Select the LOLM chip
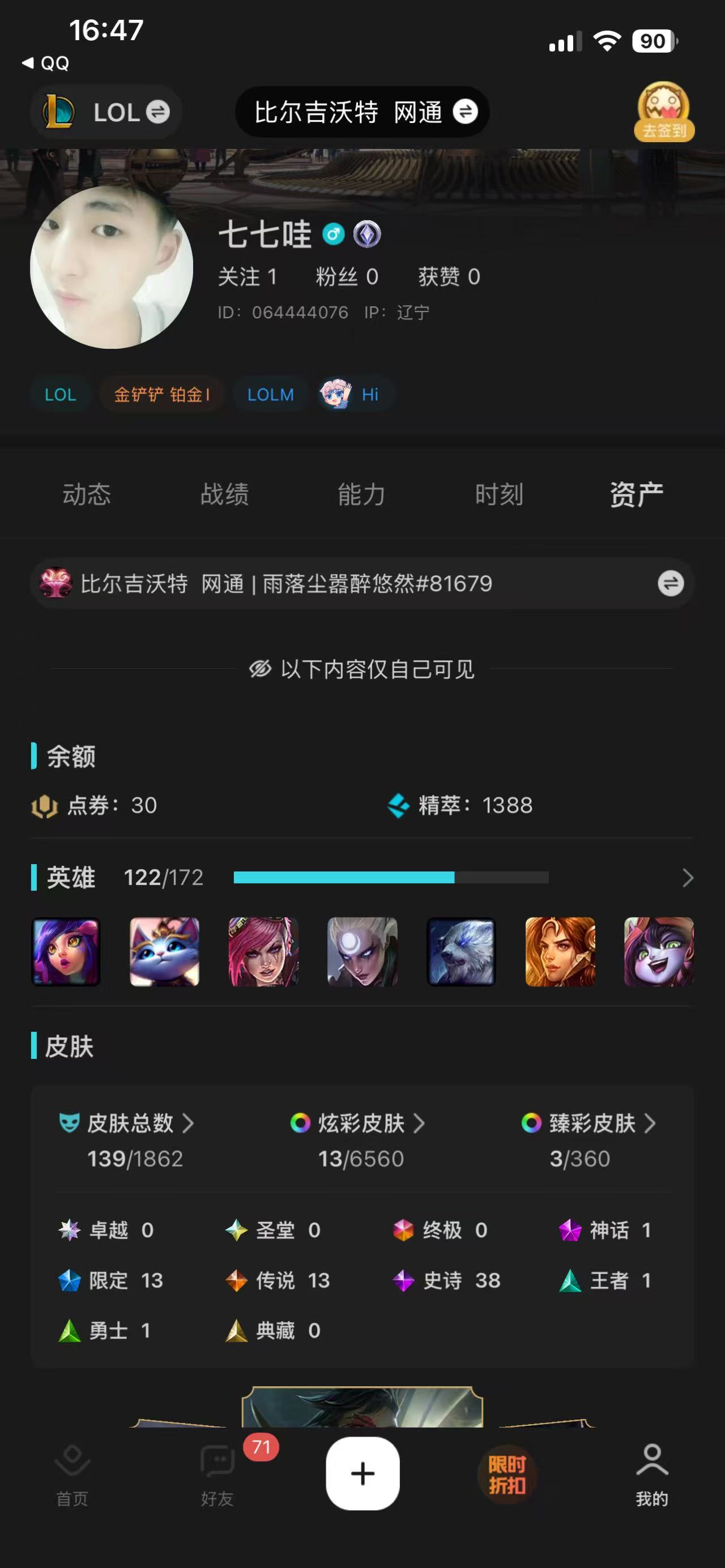 270,395
